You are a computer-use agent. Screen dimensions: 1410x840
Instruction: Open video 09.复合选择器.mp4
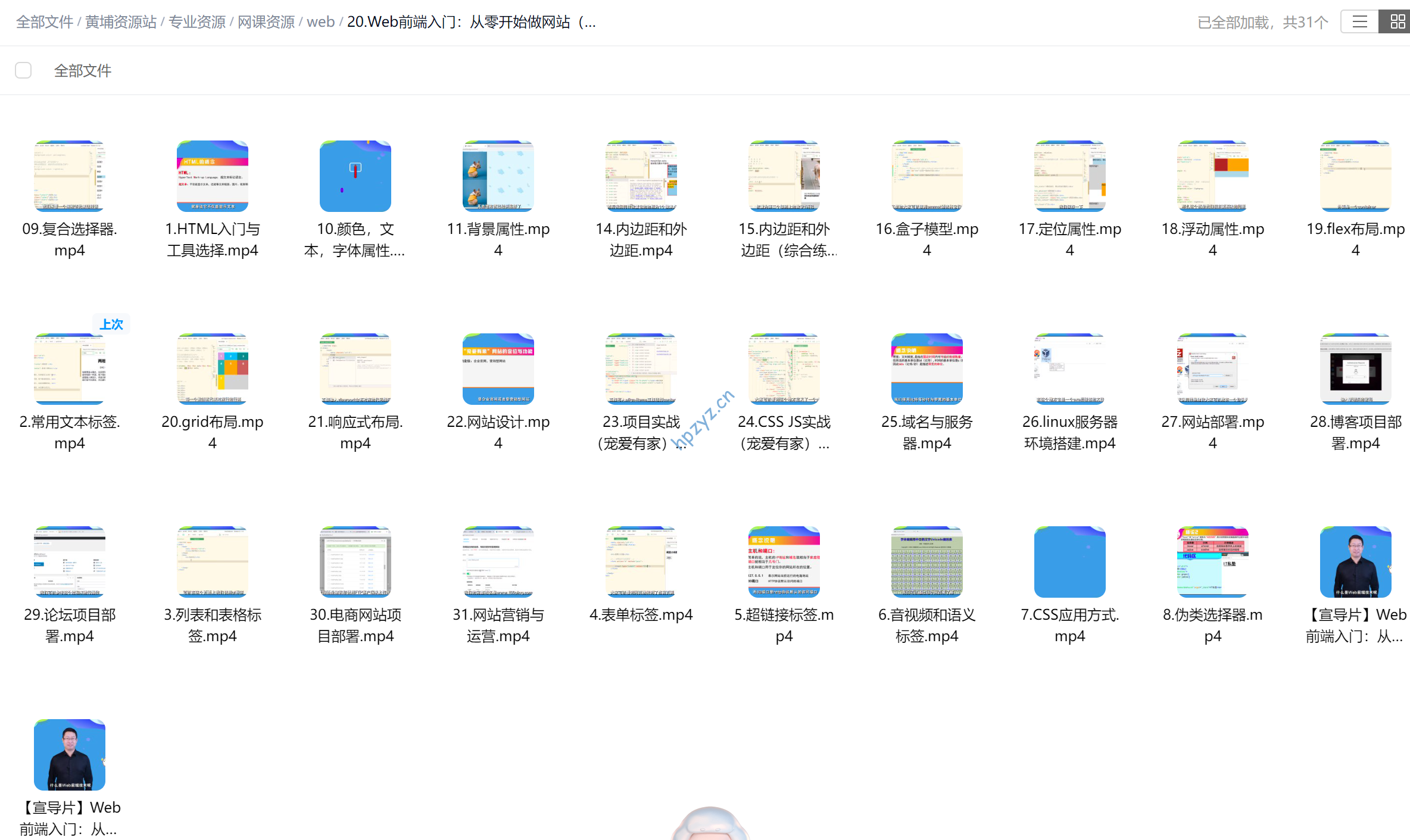[70, 176]
